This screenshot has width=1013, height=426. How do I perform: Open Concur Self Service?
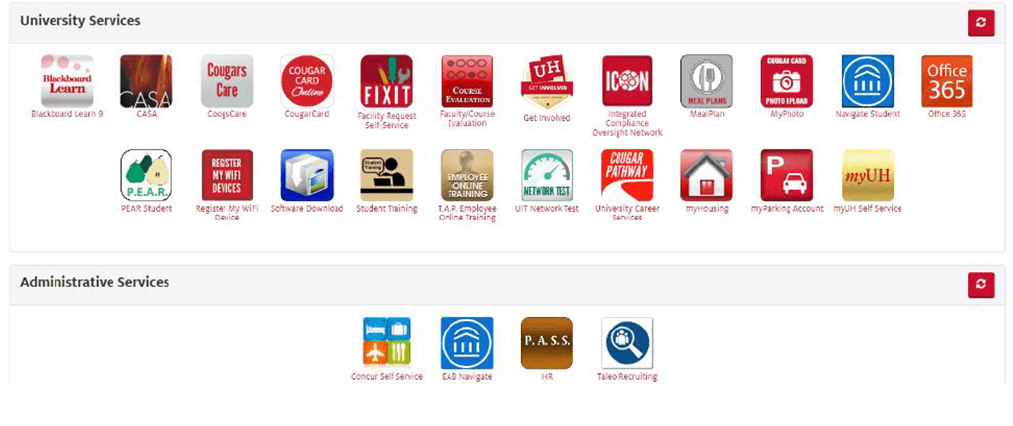[387, 343]
